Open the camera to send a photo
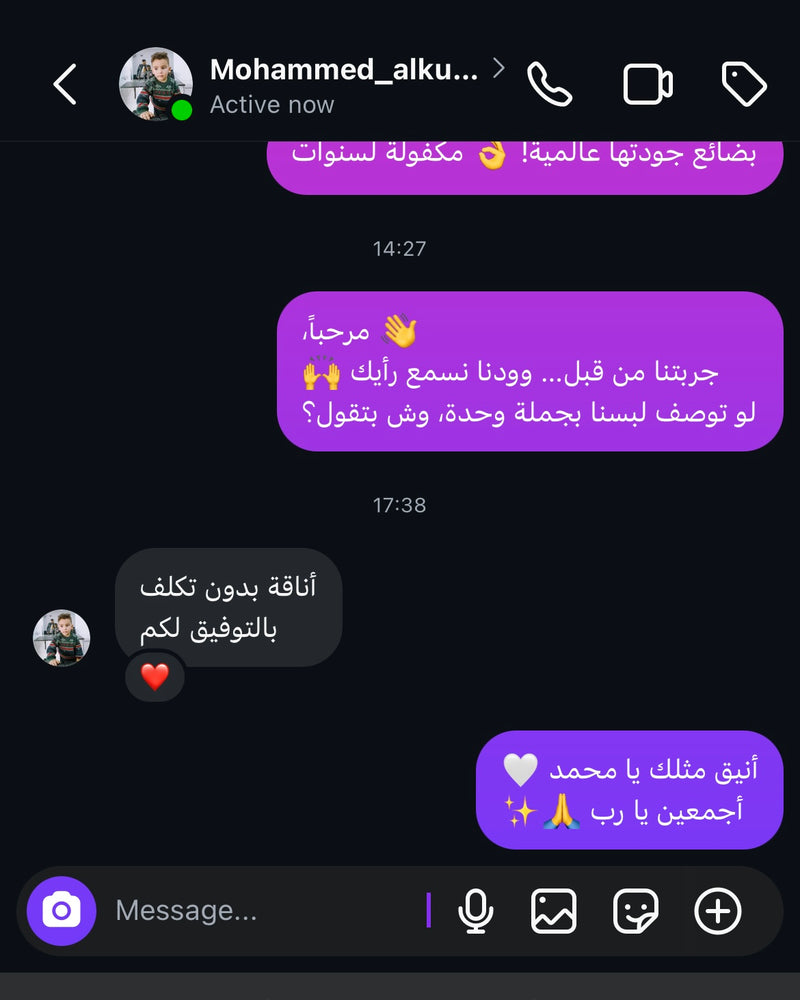 61,911
